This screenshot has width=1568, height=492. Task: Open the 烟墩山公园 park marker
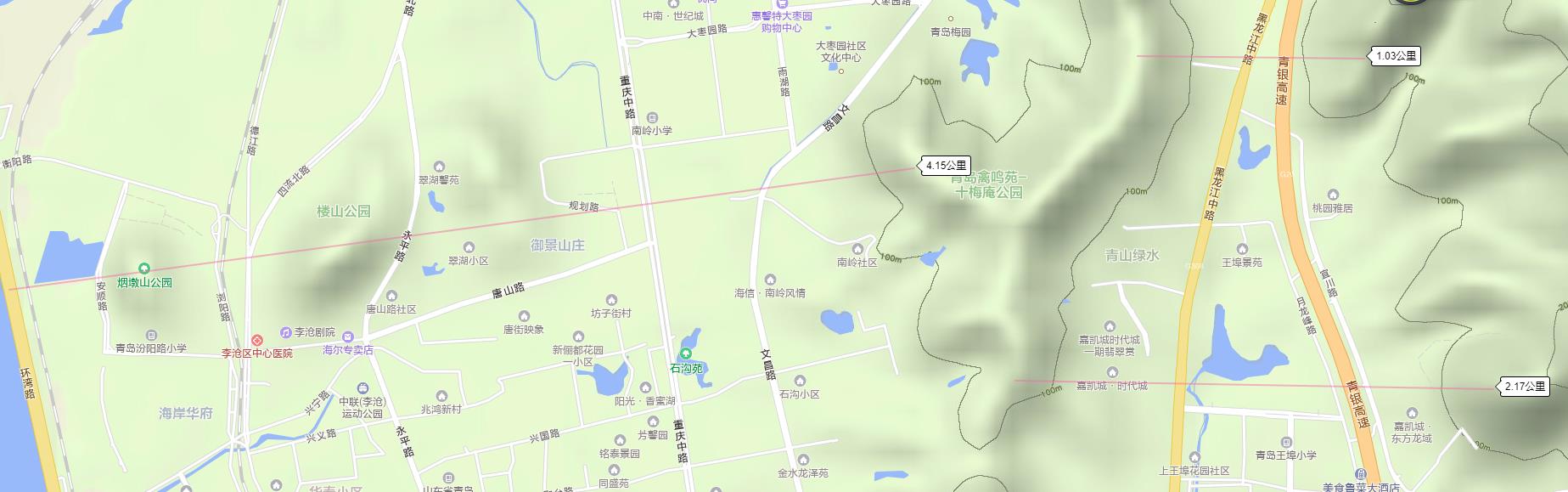tap(143, 269)
